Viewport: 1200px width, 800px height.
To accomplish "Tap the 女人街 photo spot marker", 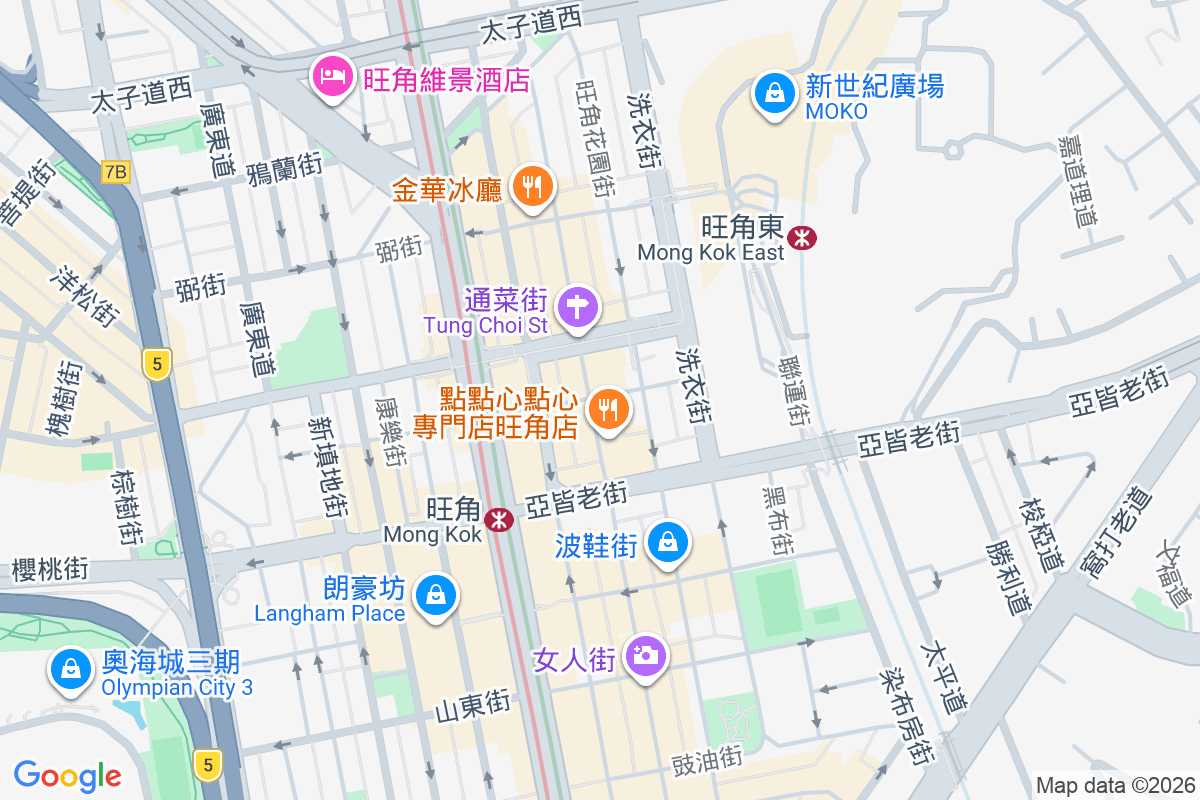I will 646,656.
